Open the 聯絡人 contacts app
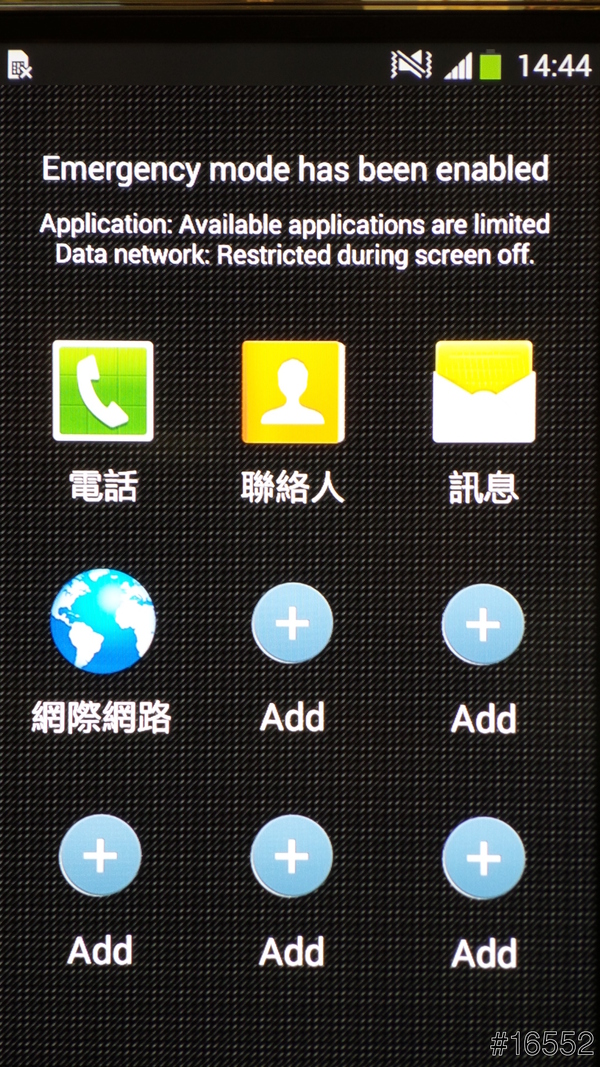This screenshot has height=1067, width=600. 292,391
